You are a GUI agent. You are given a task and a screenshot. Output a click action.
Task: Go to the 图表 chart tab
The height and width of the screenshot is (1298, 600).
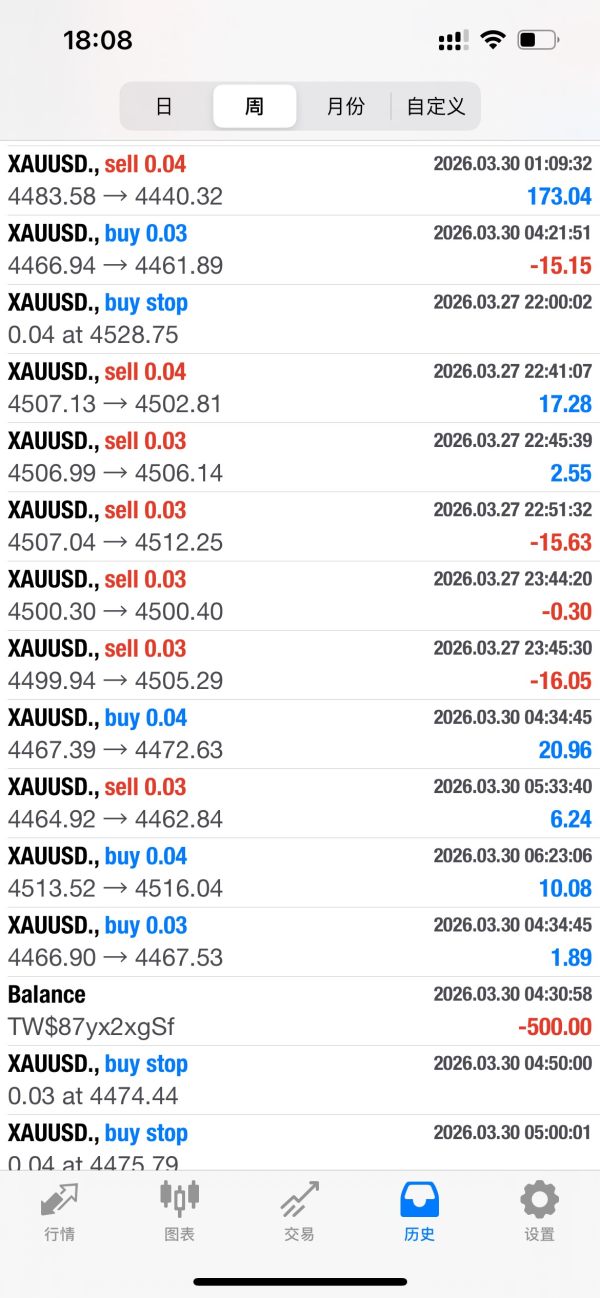pos(180,1210)
